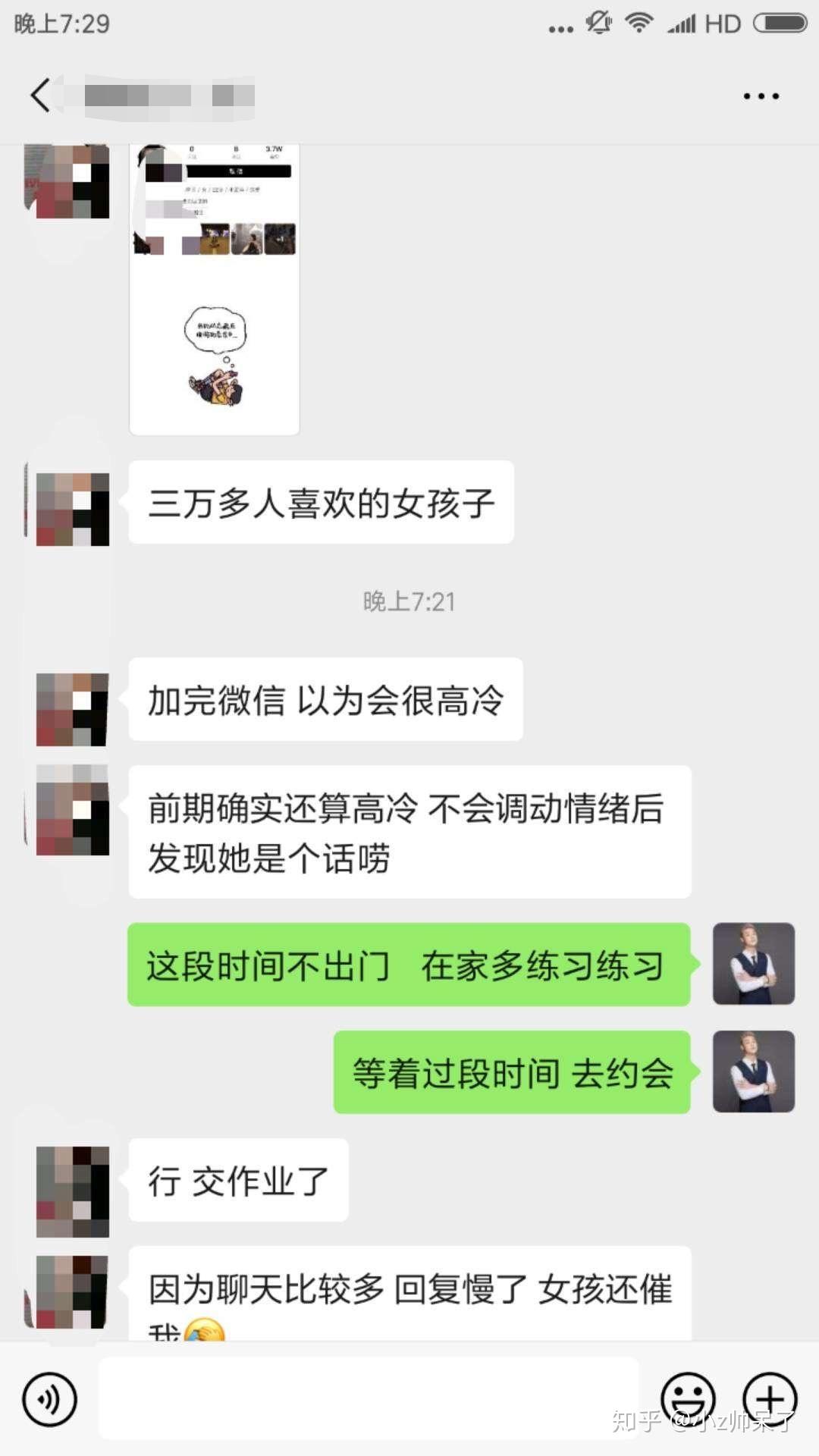Switch to voice message input

point(50,1398)
